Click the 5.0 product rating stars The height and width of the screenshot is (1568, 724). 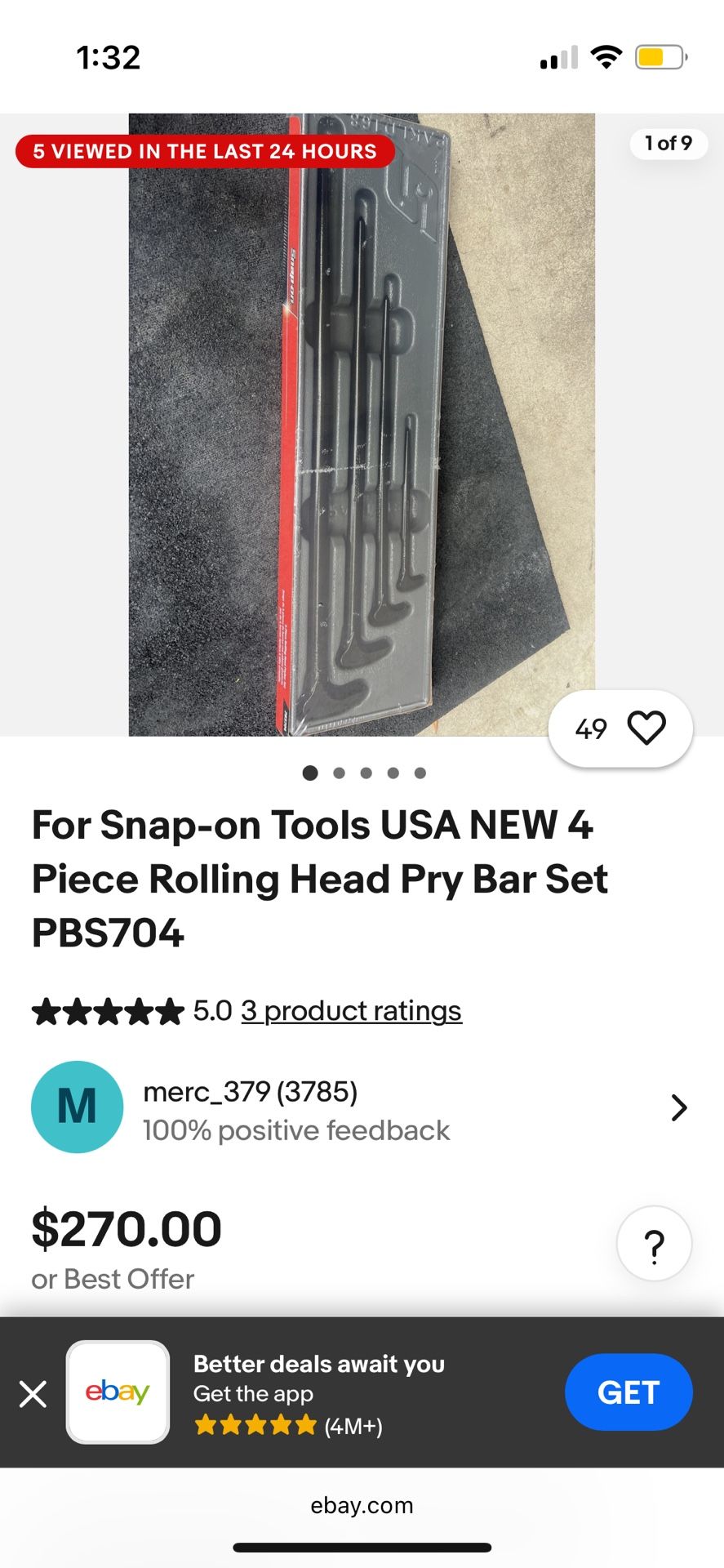[x=106, y=1010]
